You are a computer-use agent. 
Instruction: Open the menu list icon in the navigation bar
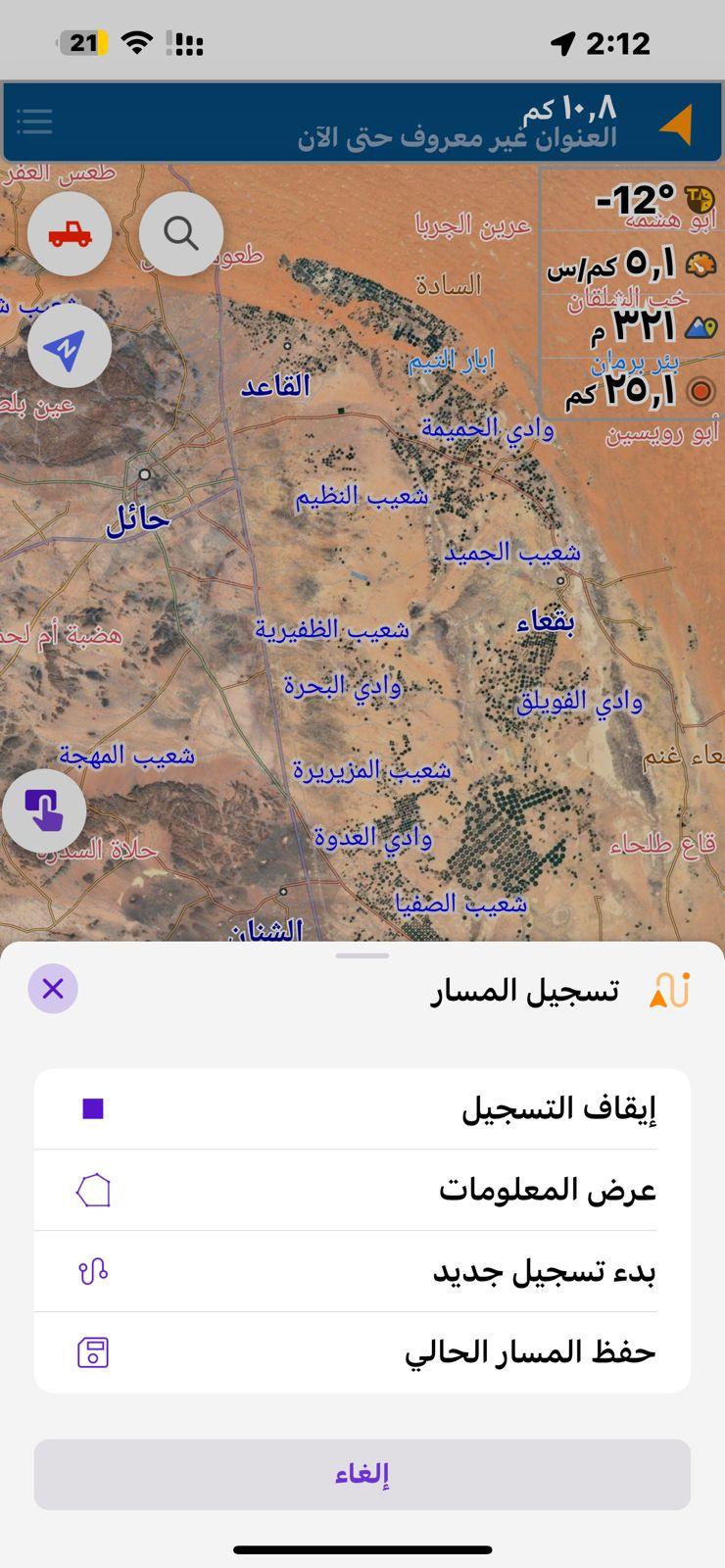(35, 120)
